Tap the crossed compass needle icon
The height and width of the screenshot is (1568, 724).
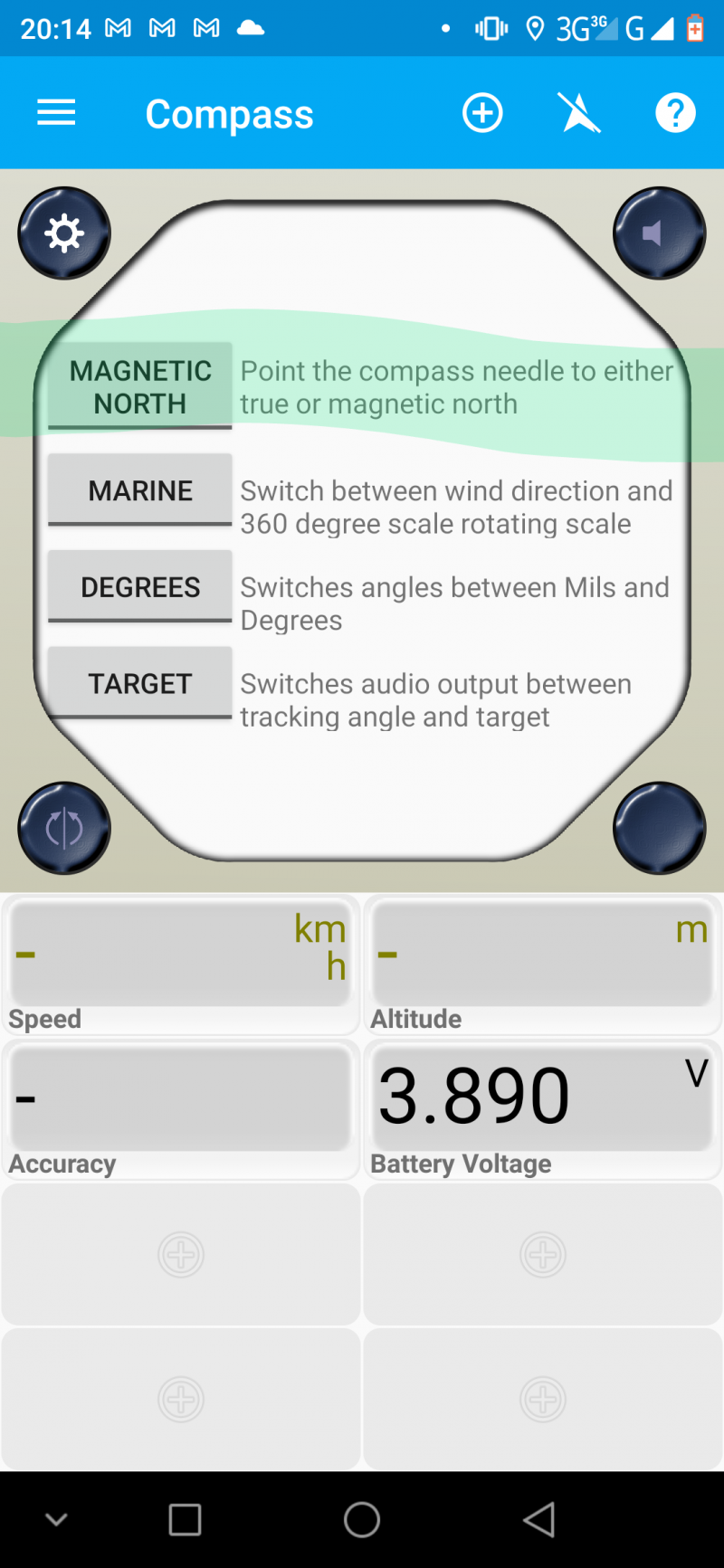(579, 113)
